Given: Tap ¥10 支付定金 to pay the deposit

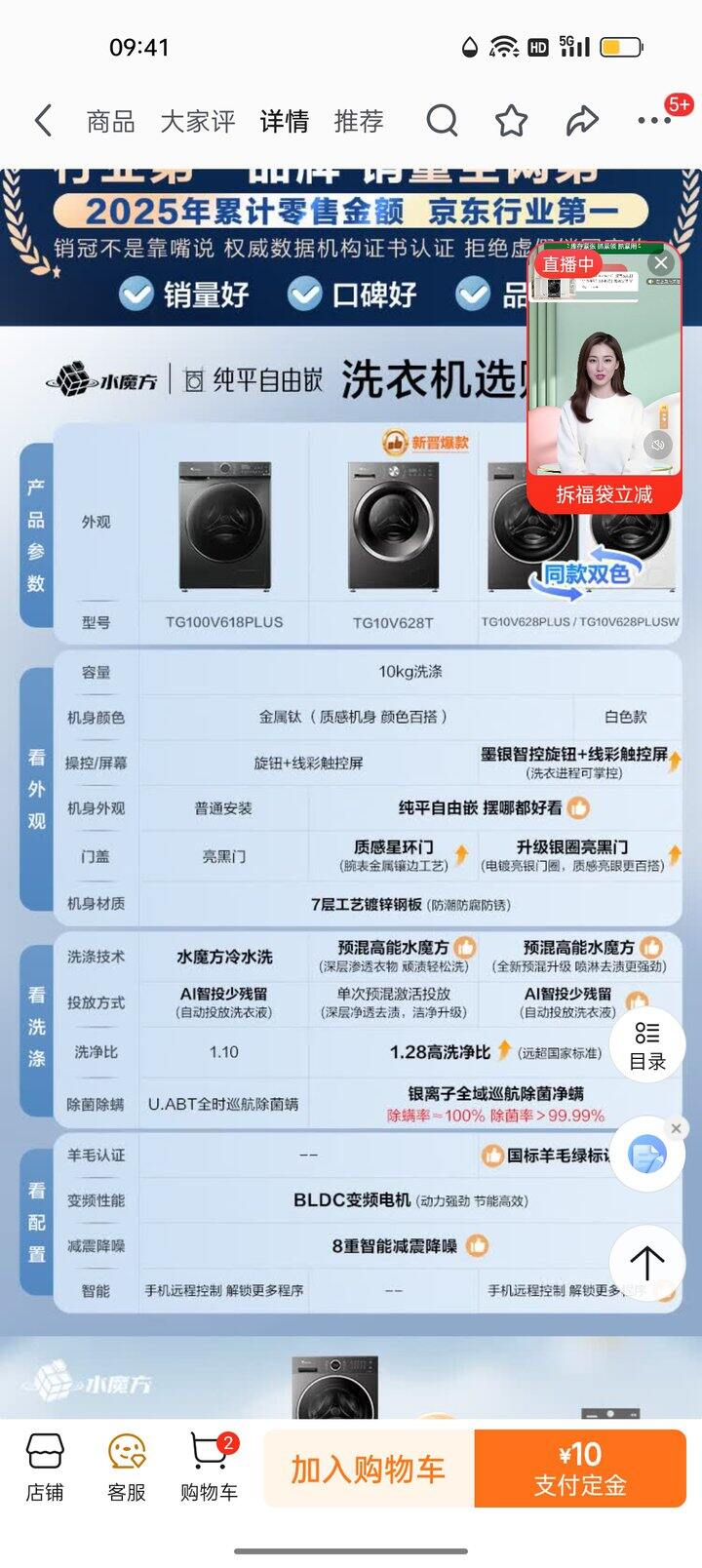Looking at the screenshot, I should click(x=580, y=1469).
